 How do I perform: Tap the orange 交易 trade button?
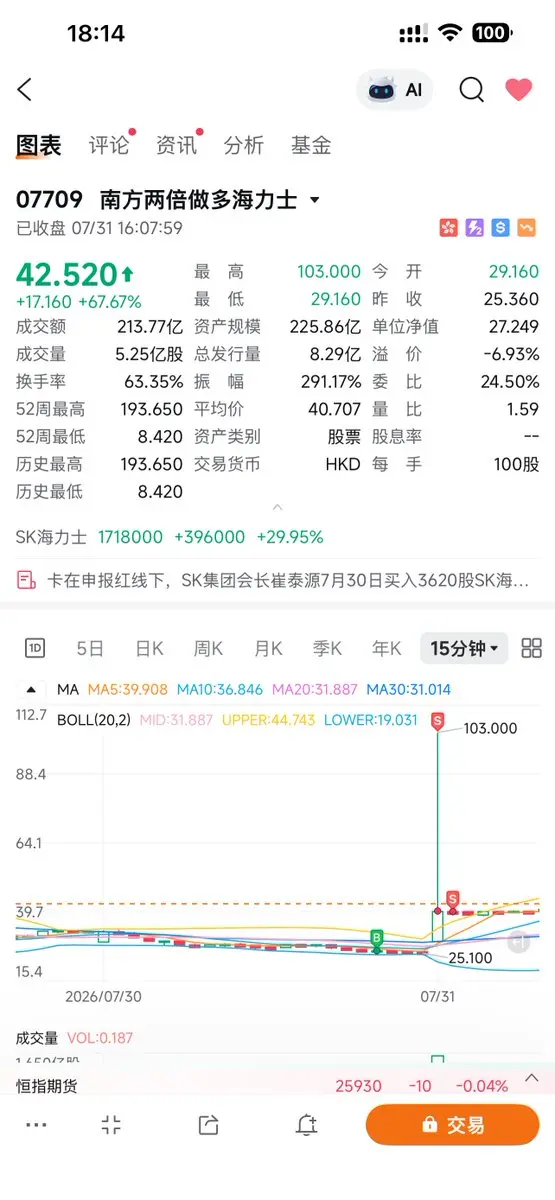pos(453,1125)
